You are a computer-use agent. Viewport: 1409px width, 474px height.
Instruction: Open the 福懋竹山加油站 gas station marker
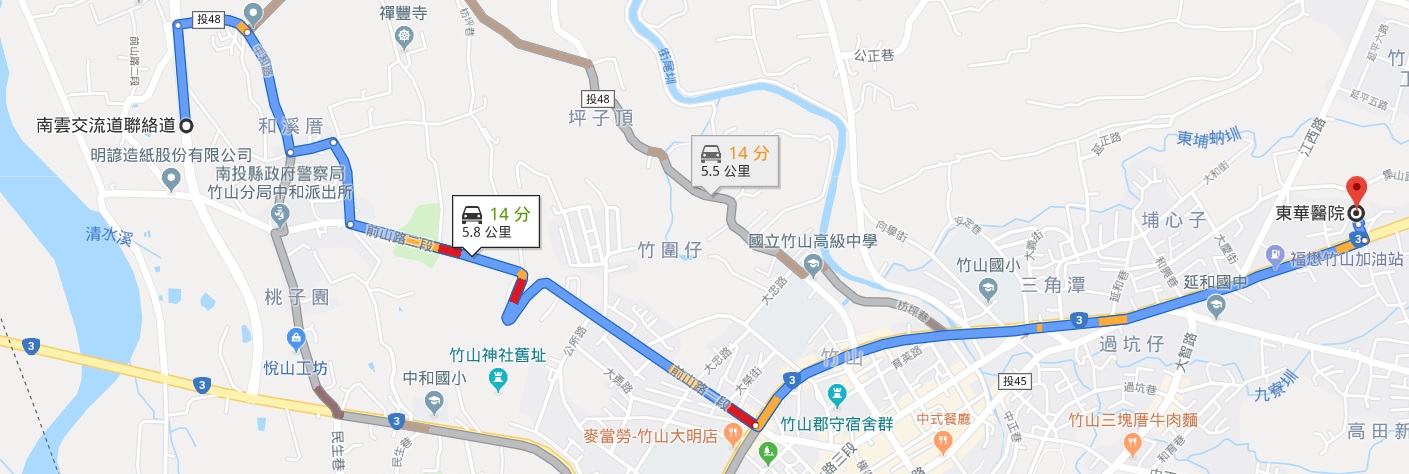coord(1276,255)
